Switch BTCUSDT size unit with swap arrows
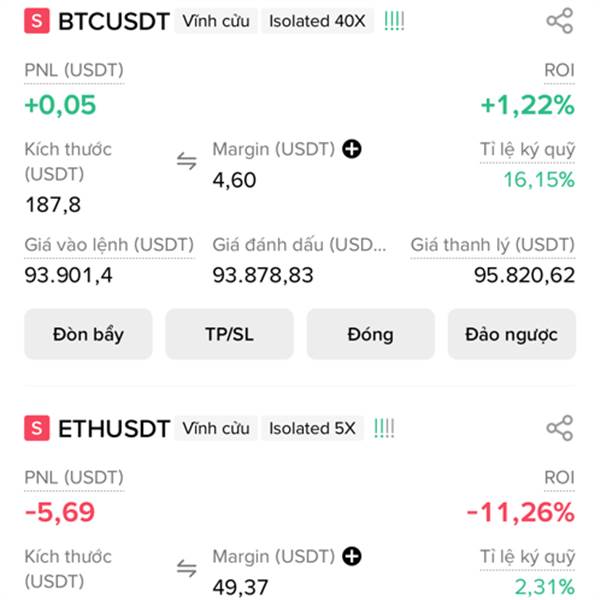 [x=187, y=161]
